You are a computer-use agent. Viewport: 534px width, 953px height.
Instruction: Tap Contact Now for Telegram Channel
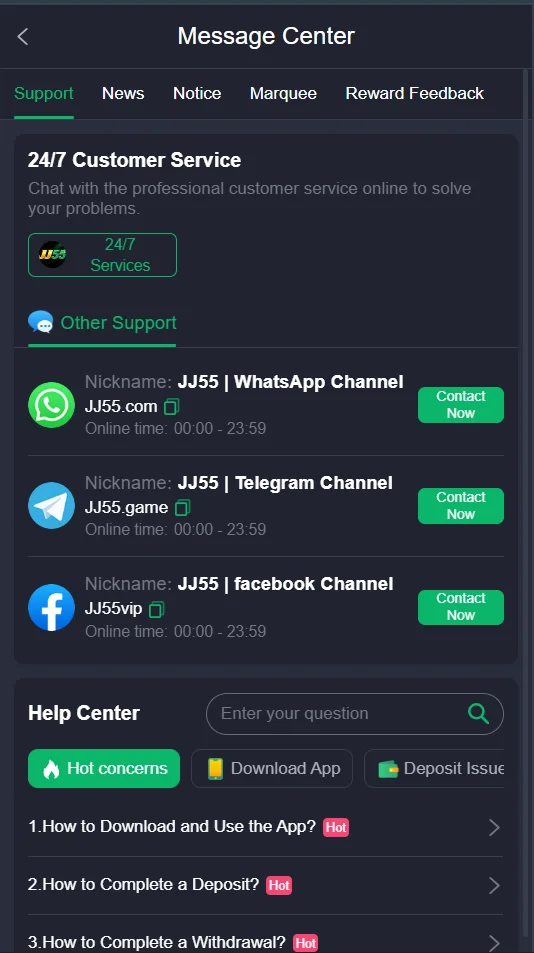tap(460, 506)
